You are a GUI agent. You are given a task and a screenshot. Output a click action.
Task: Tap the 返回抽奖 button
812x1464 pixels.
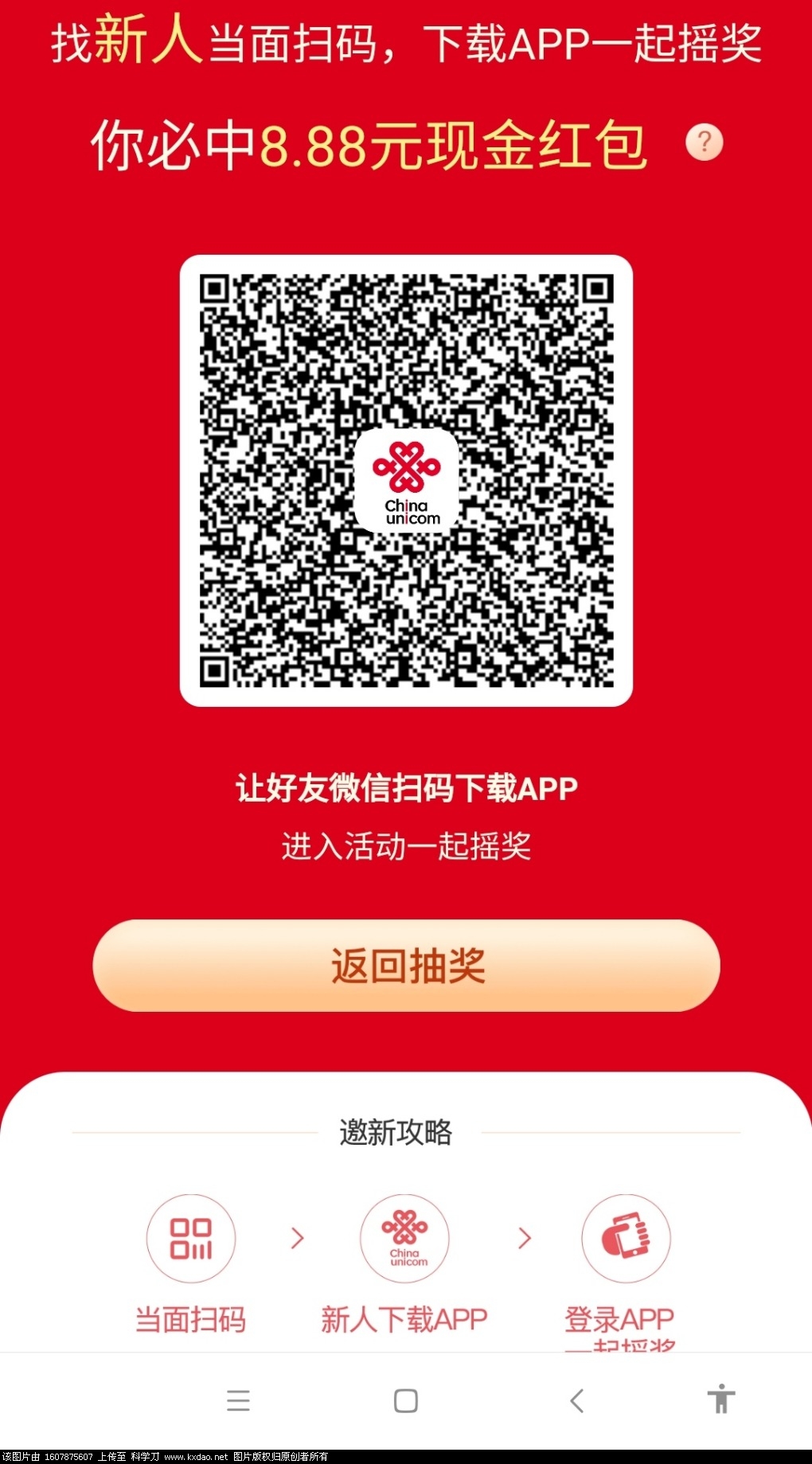tap(406, 966)
